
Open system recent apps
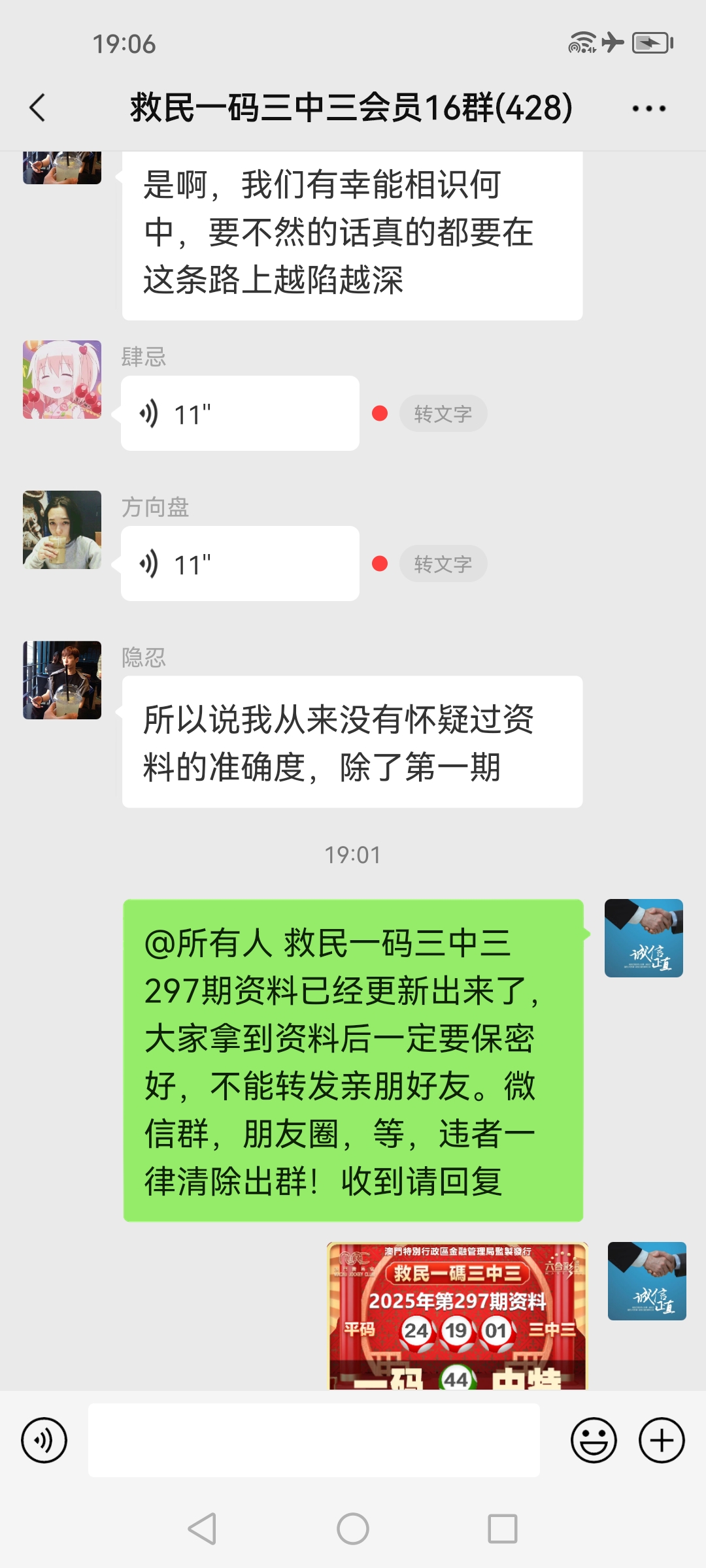coord(502,1529)
